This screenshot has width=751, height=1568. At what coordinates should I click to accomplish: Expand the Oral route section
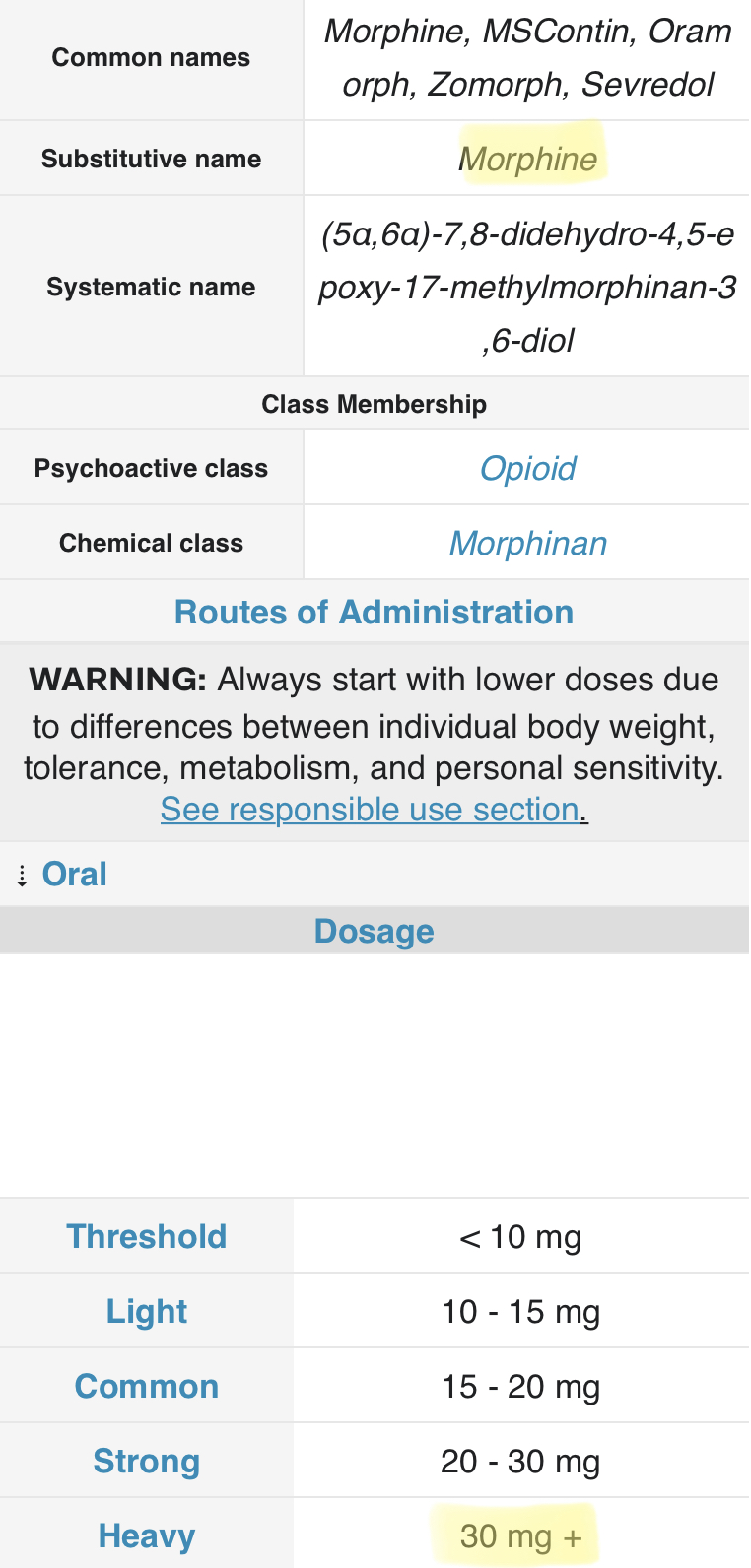coord(74,874)
